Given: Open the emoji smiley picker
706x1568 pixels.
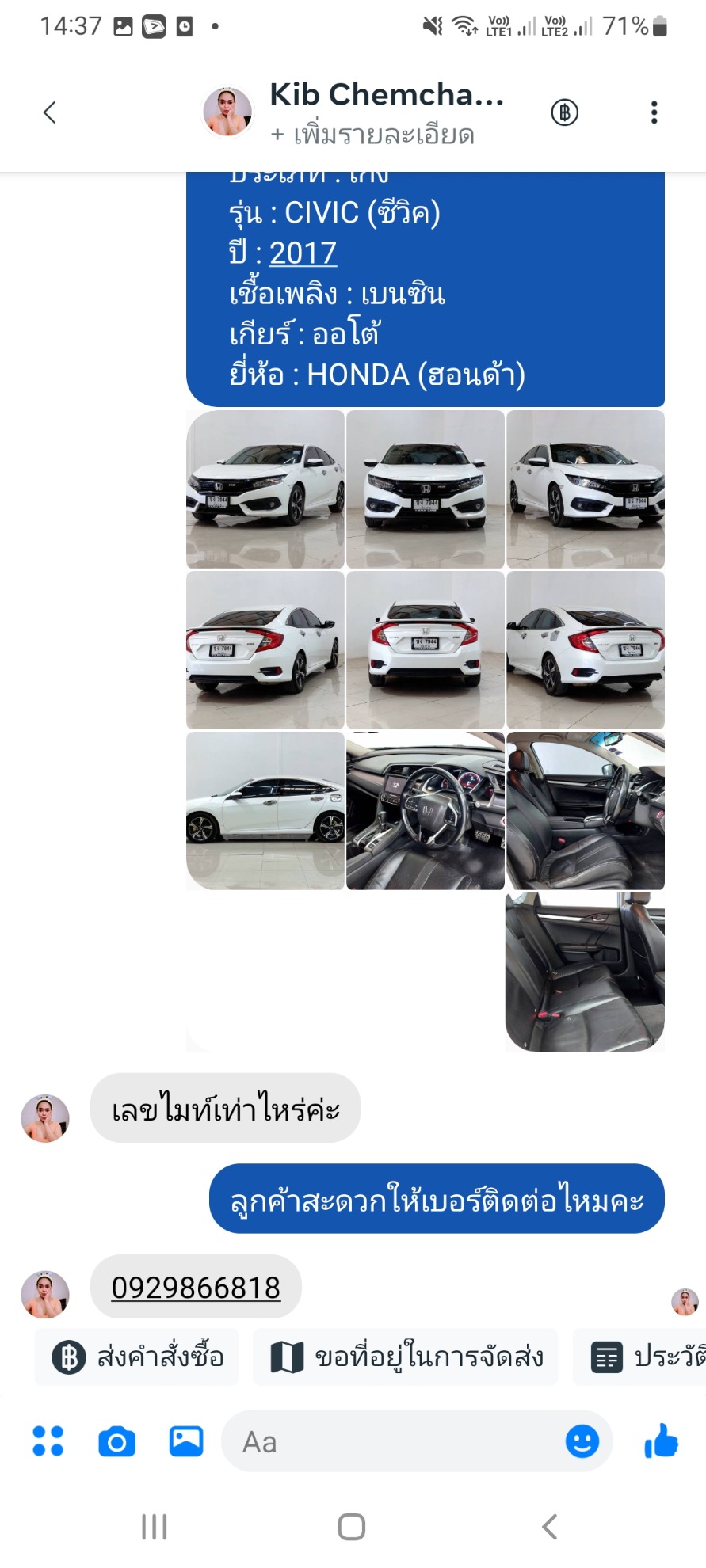Looking at the screenshot, I should click(x=582, y=1441).
